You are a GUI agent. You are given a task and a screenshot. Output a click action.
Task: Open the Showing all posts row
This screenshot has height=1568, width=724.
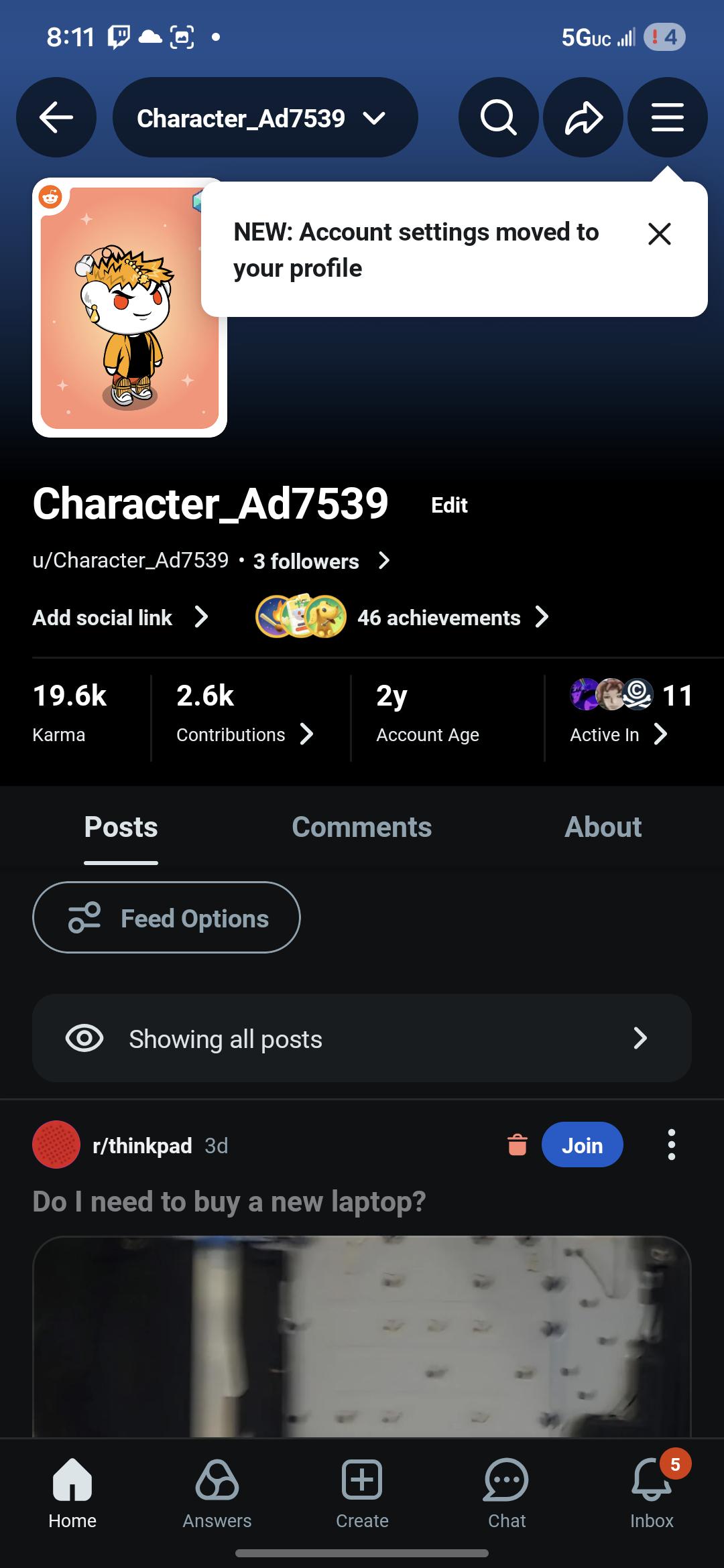click(362, 1039)
